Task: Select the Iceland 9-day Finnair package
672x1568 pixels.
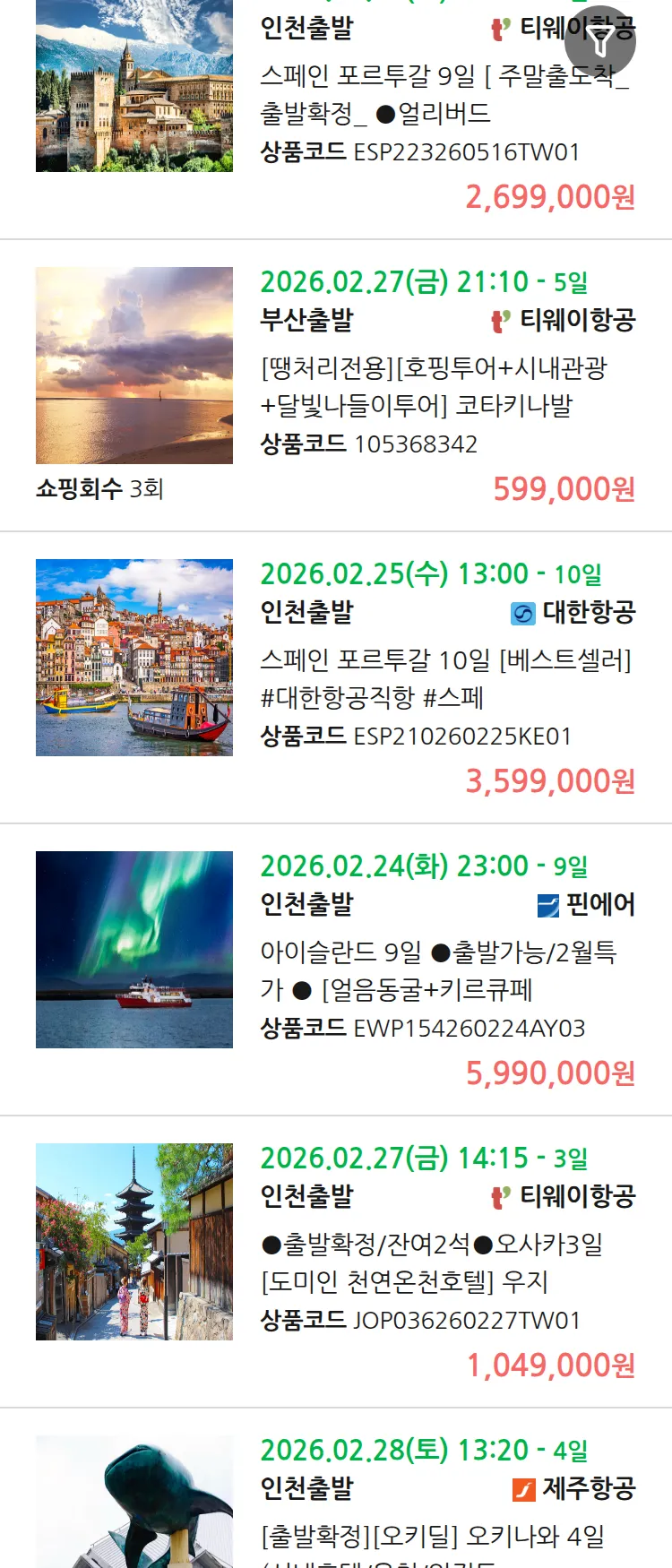Action: click(x=438, y=970)
